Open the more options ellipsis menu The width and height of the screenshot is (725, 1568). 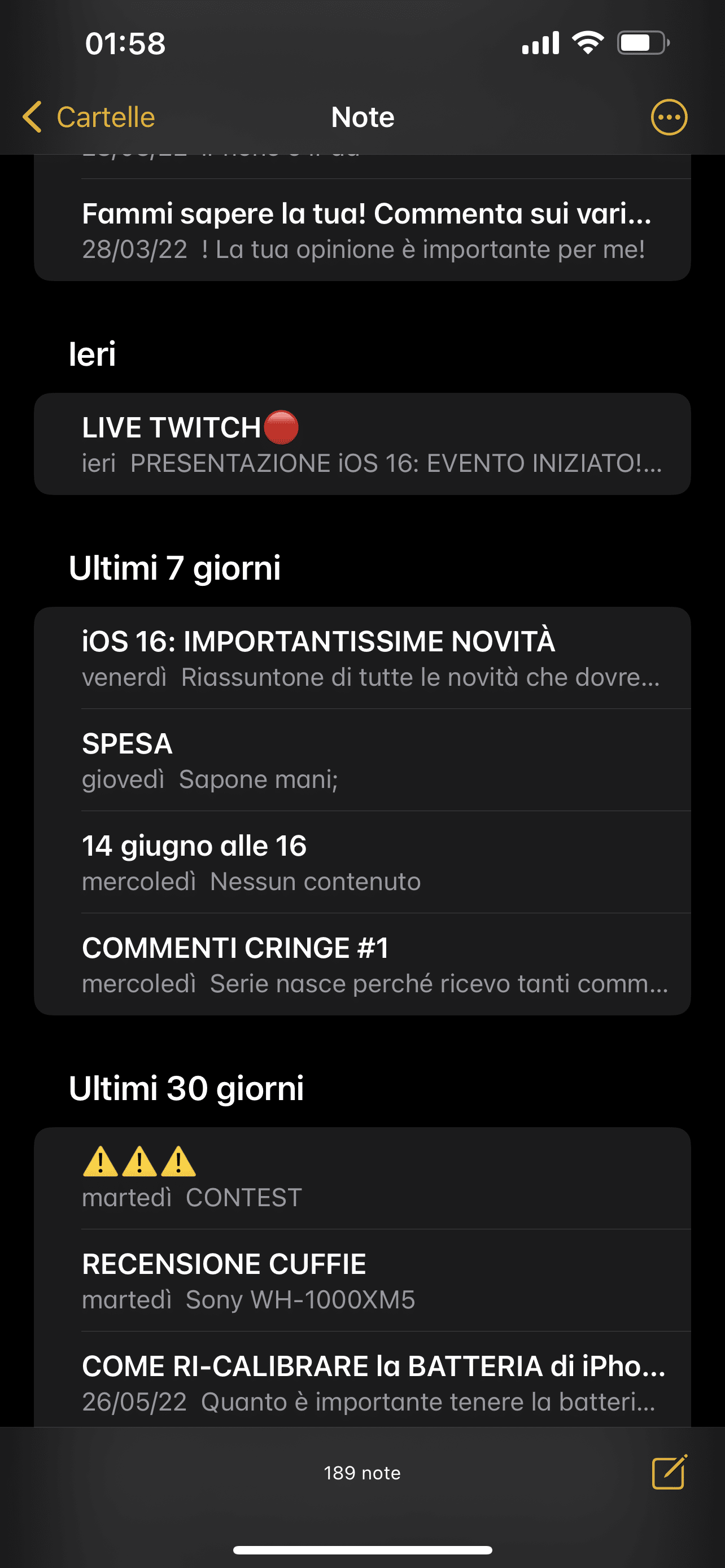coord(669,117)
